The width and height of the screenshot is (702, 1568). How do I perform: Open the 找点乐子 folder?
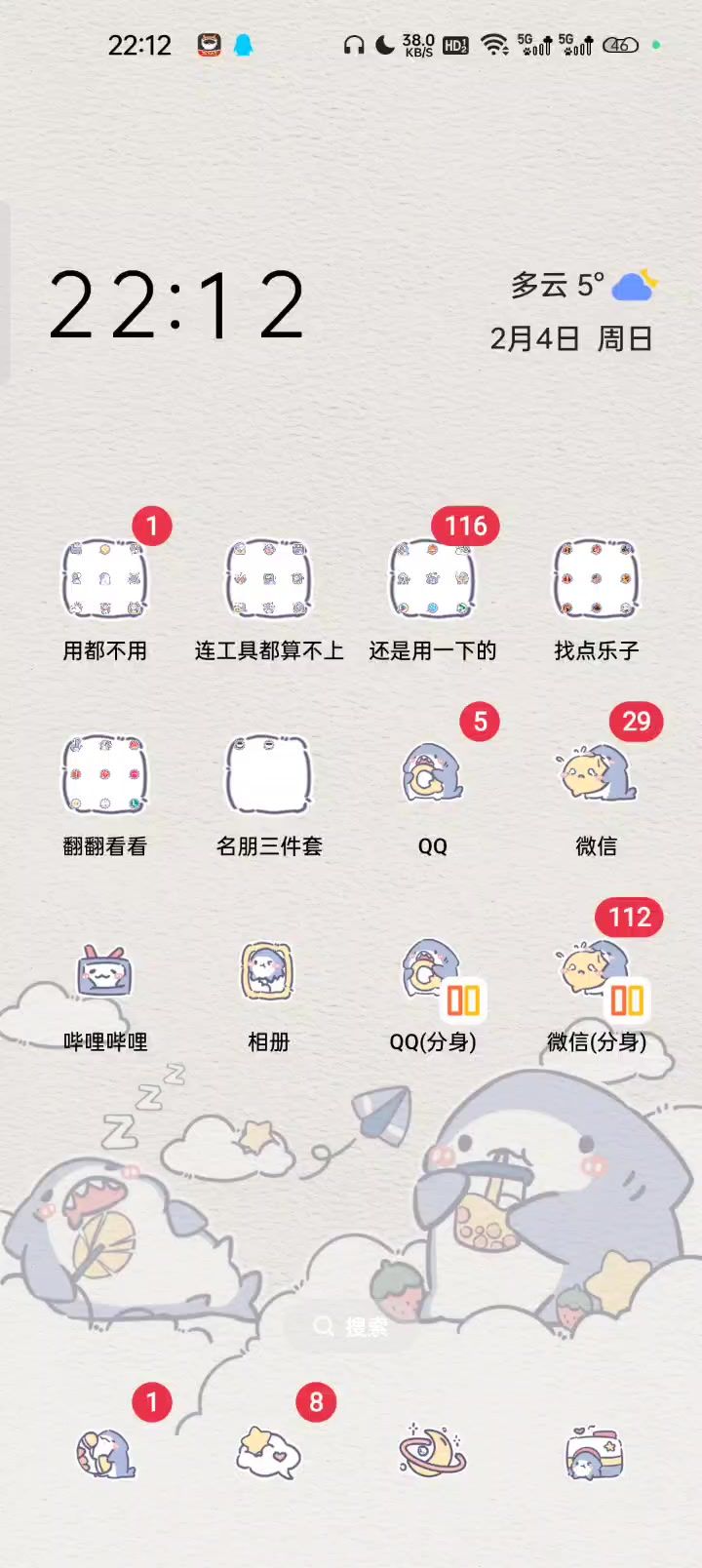[x=596, y=580]
